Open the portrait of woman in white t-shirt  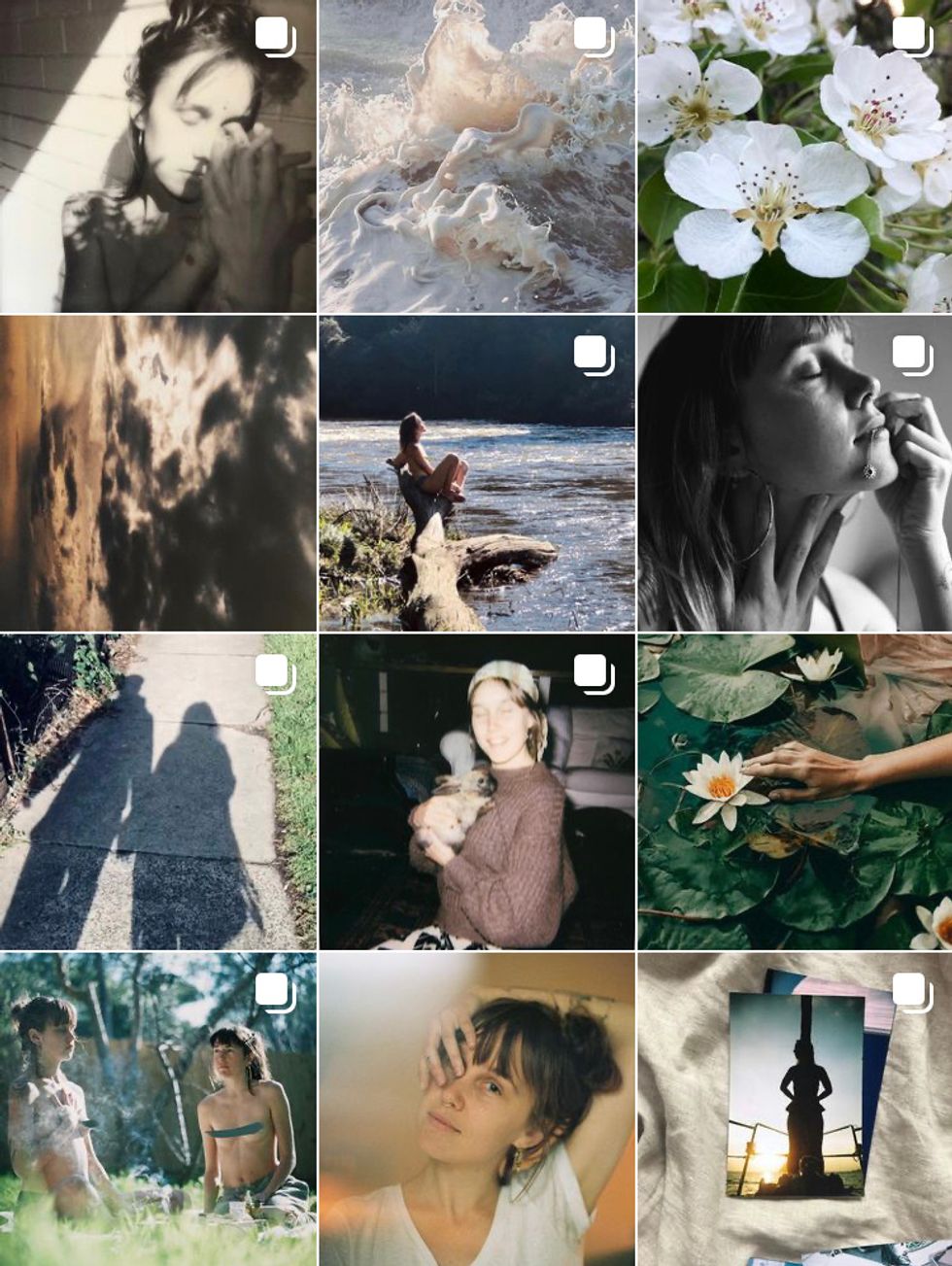[476, 1110]
